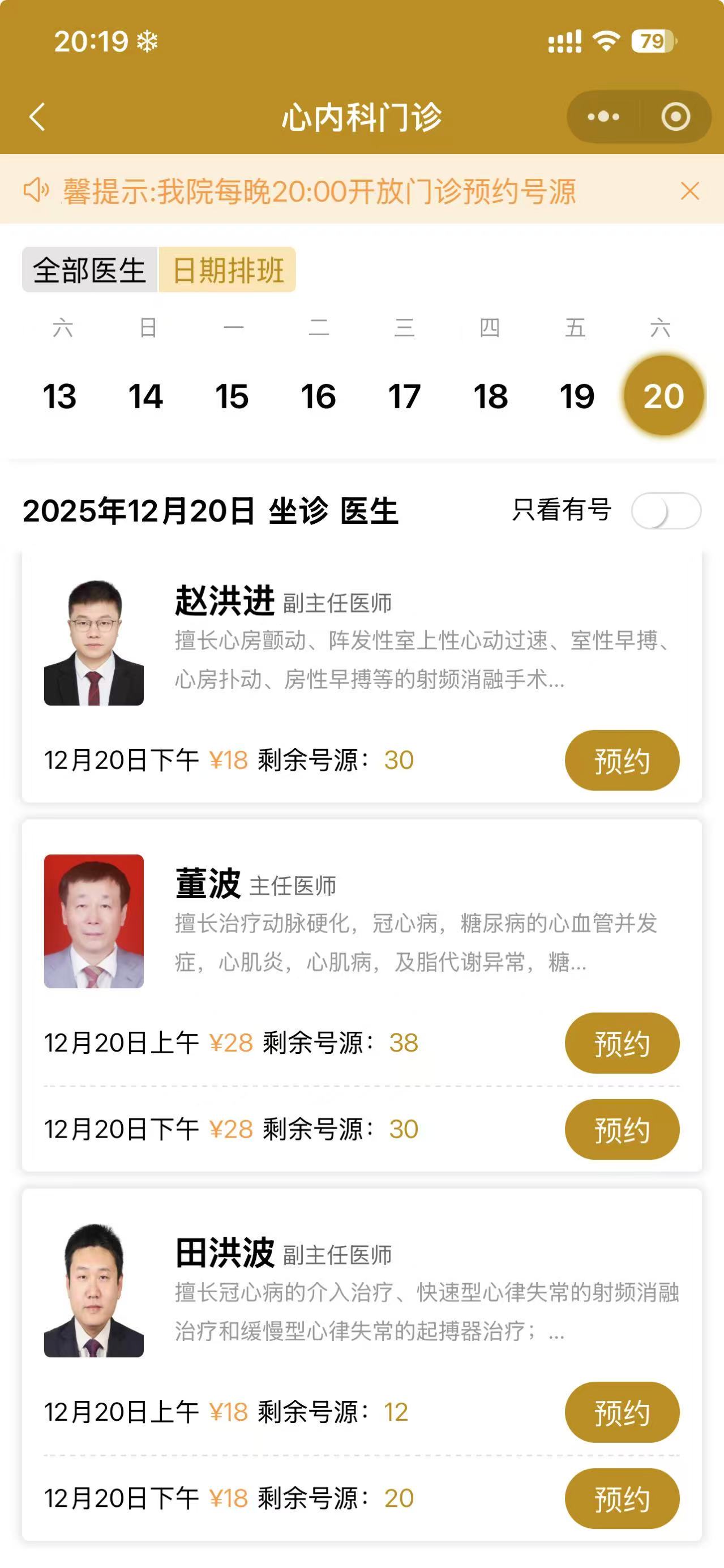Select date 19 in the calendar
The height and width of the screenshot is (1568, 724).
tap(577, 396)
